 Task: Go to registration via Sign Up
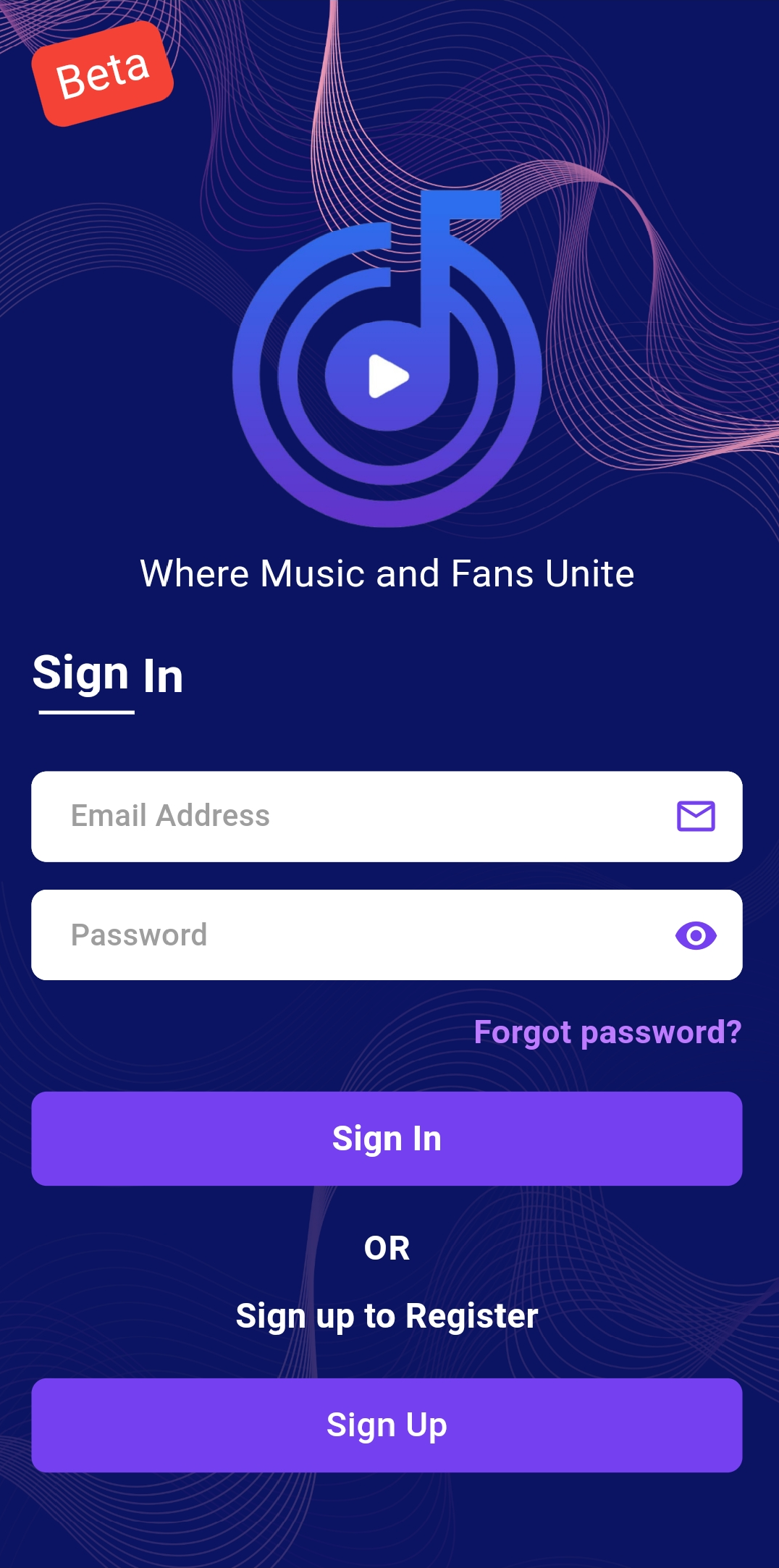(387, 1425)
